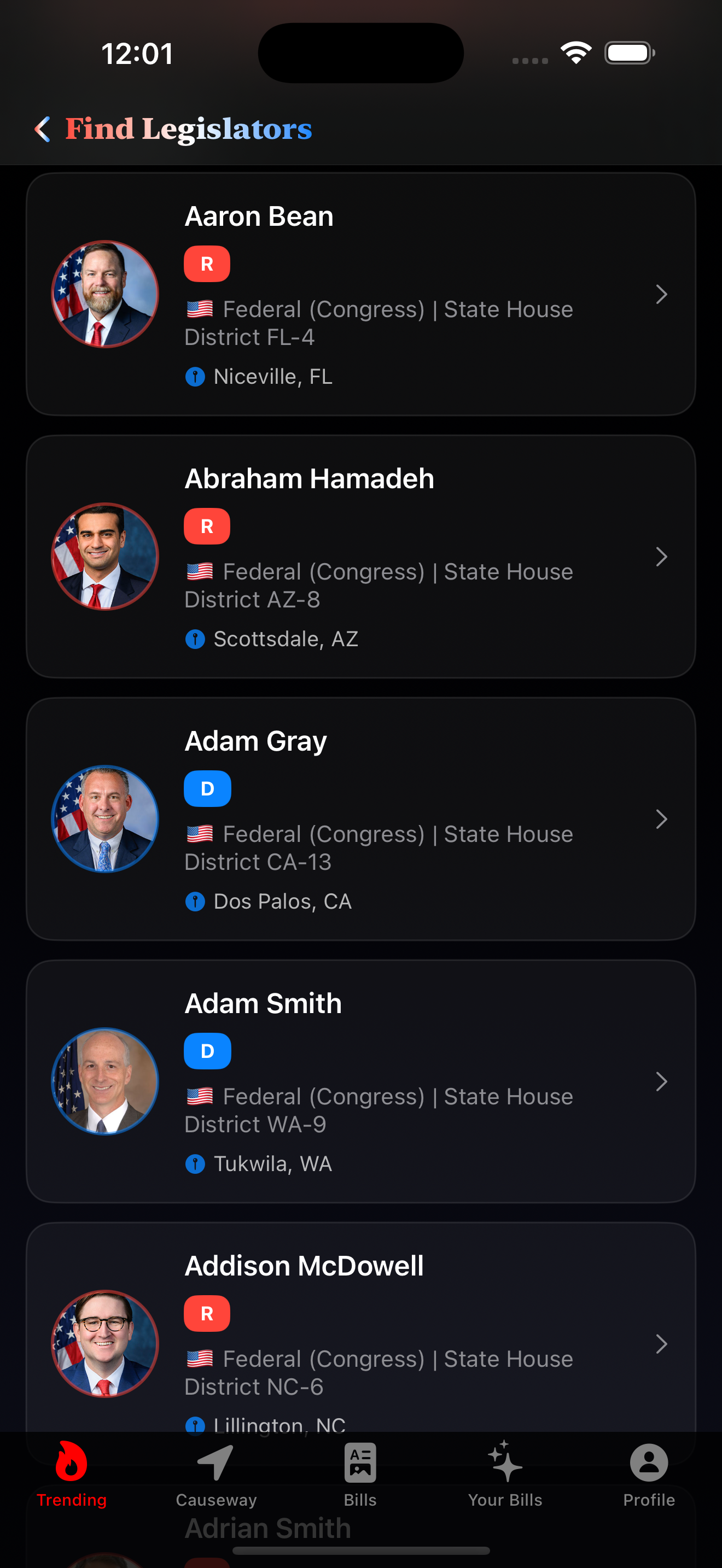
Task: Tap the R badge on Addison McDowell
Action: (x=206, y=1313)
